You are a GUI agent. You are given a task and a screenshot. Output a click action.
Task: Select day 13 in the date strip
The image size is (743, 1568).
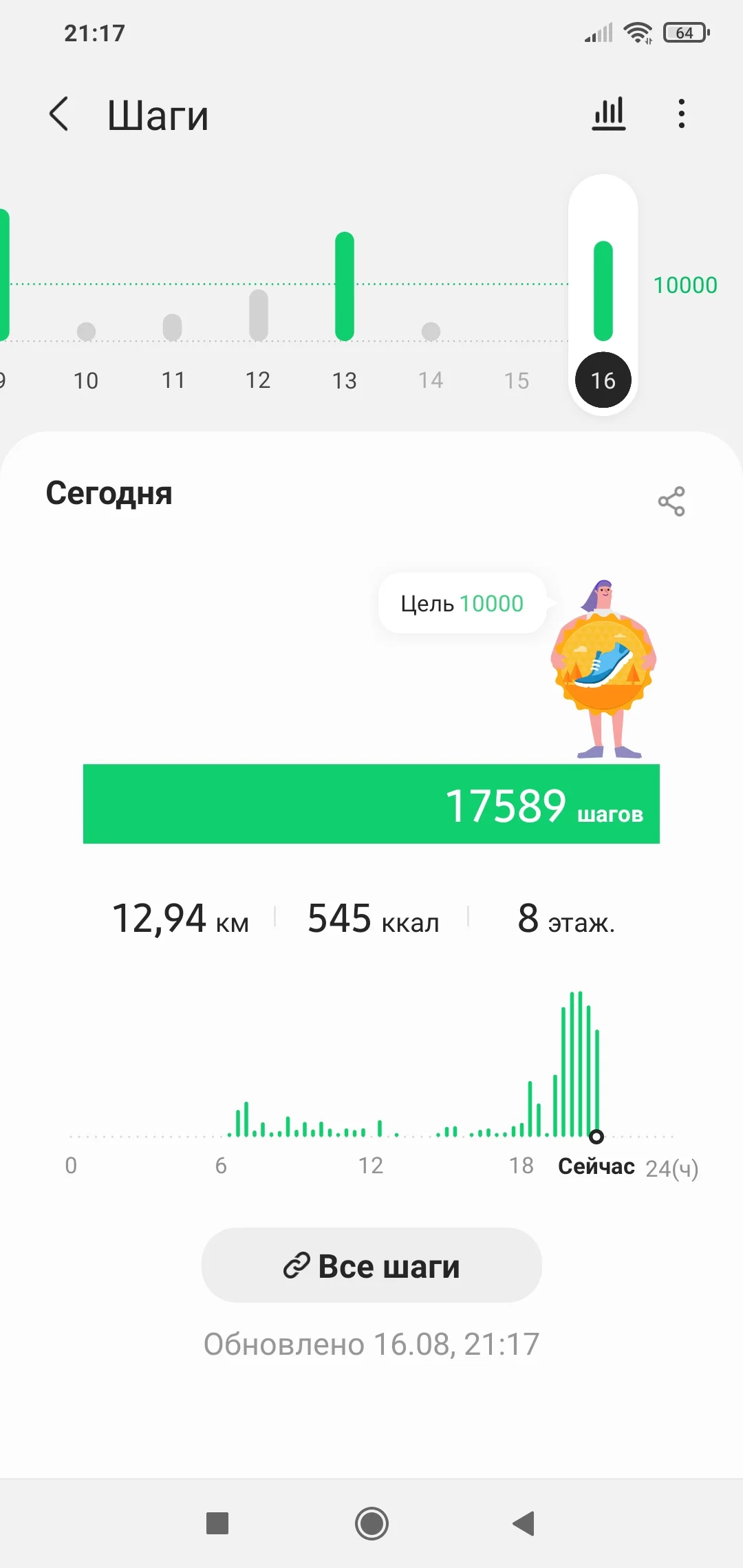tap(345, 380)
